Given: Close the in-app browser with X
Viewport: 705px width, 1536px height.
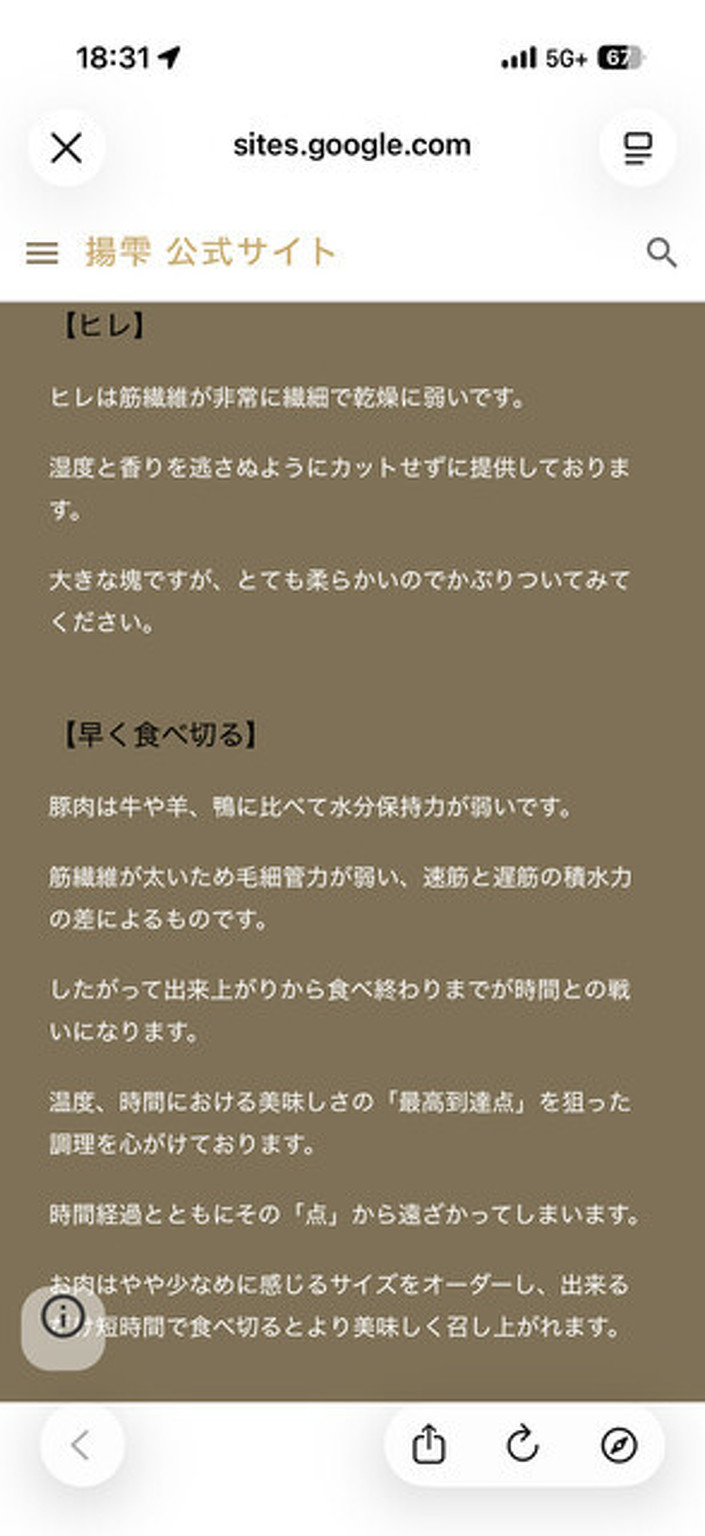Looking at the screenshot, I should click(x=66, y=148).
